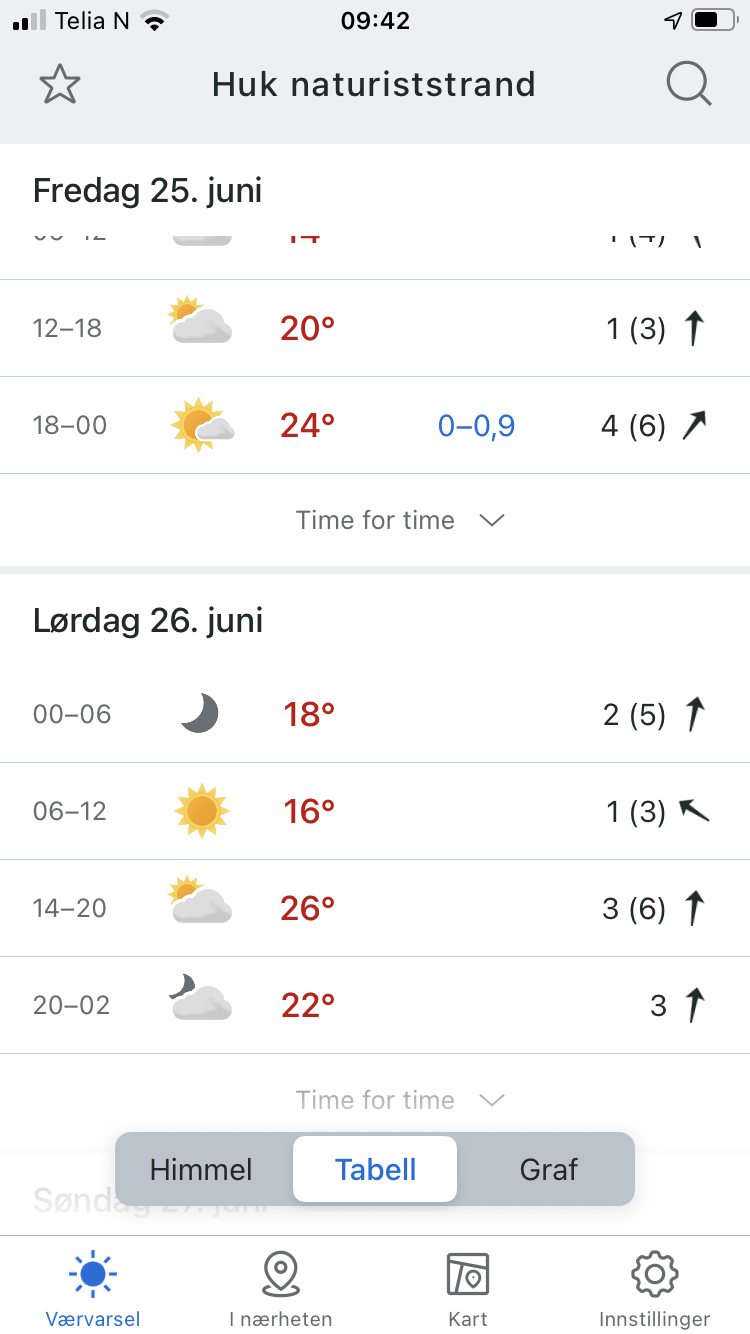
Task: Select the Tabell segment
Action: pos(375,1169)
